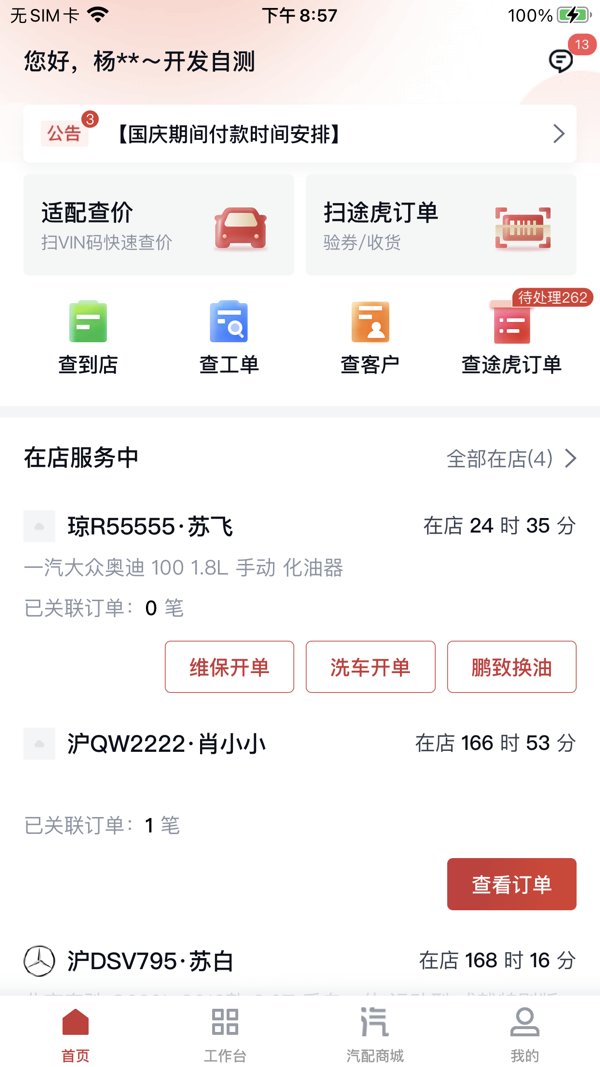Tap the 查到店 shortcut
The width and height of the screenshot is (600, 1067).
88,338
